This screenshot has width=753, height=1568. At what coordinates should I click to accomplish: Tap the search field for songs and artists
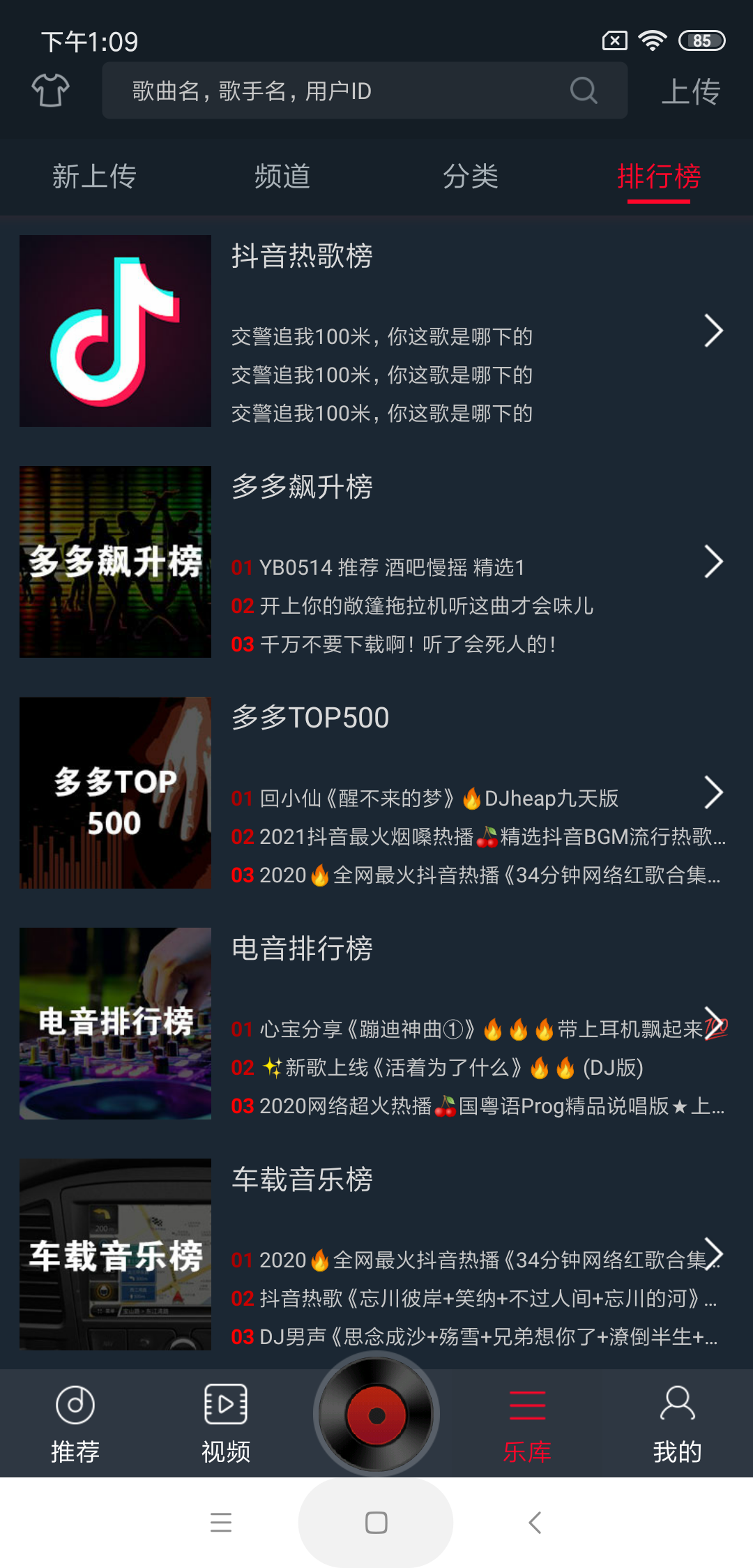coord(349,91)
